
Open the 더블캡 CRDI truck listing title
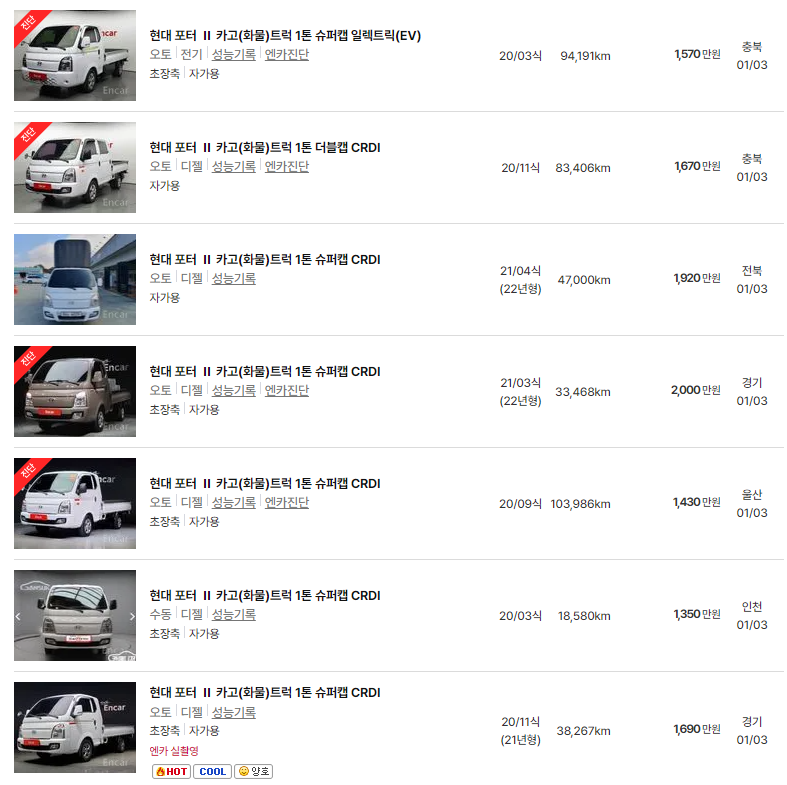pyautogui.click(x=265, y=148)
